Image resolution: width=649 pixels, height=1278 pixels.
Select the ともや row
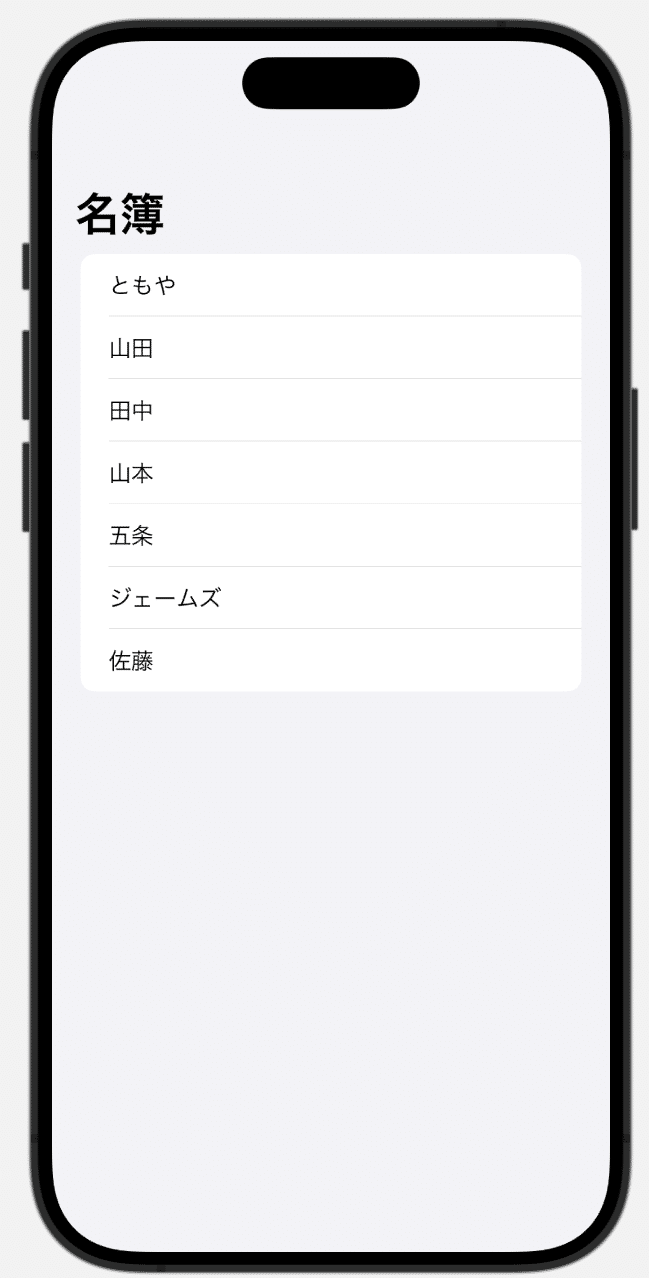coord(330,286)
